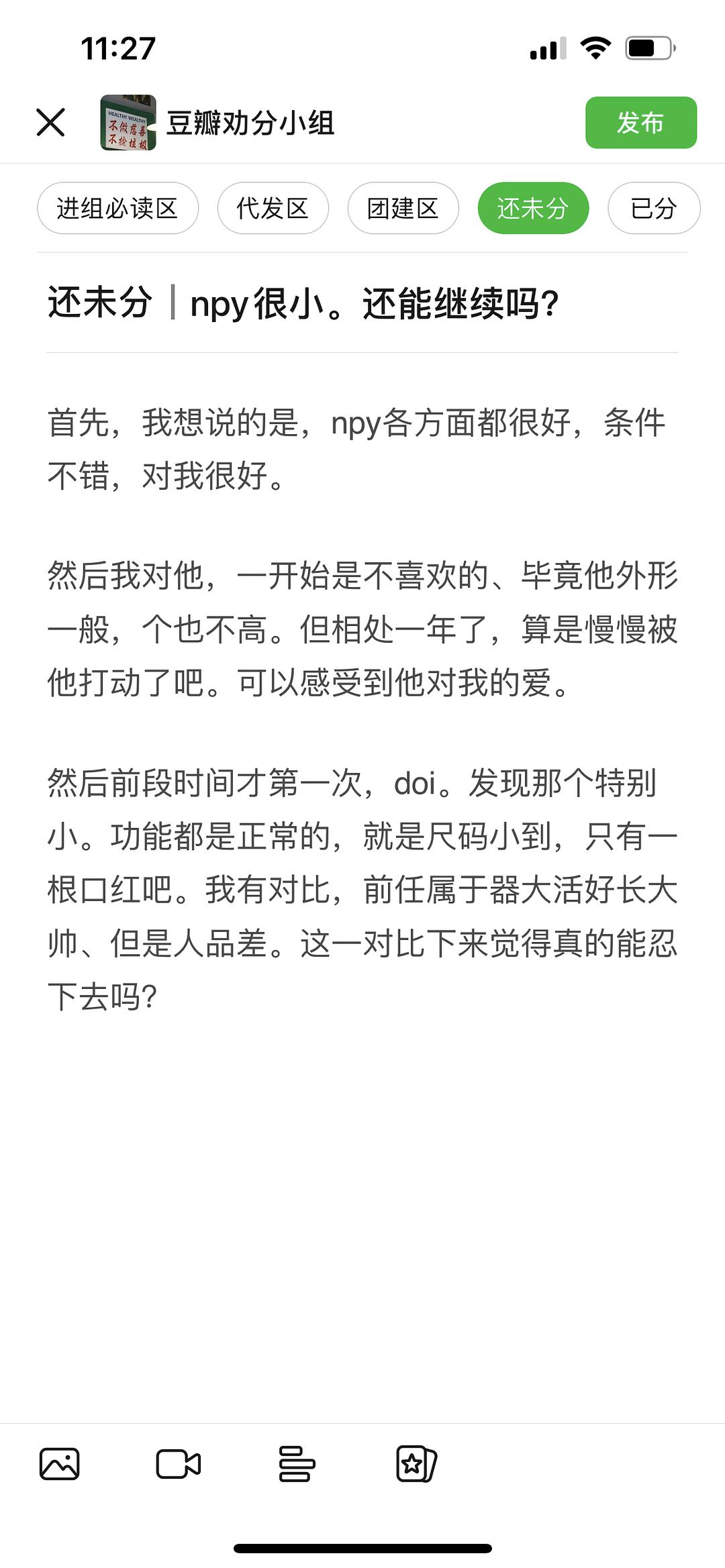Image resolution: width=725 pixels, height=1568 pixels.
Task: Add a photo to the post
Action: click(x=60, y=1463)
